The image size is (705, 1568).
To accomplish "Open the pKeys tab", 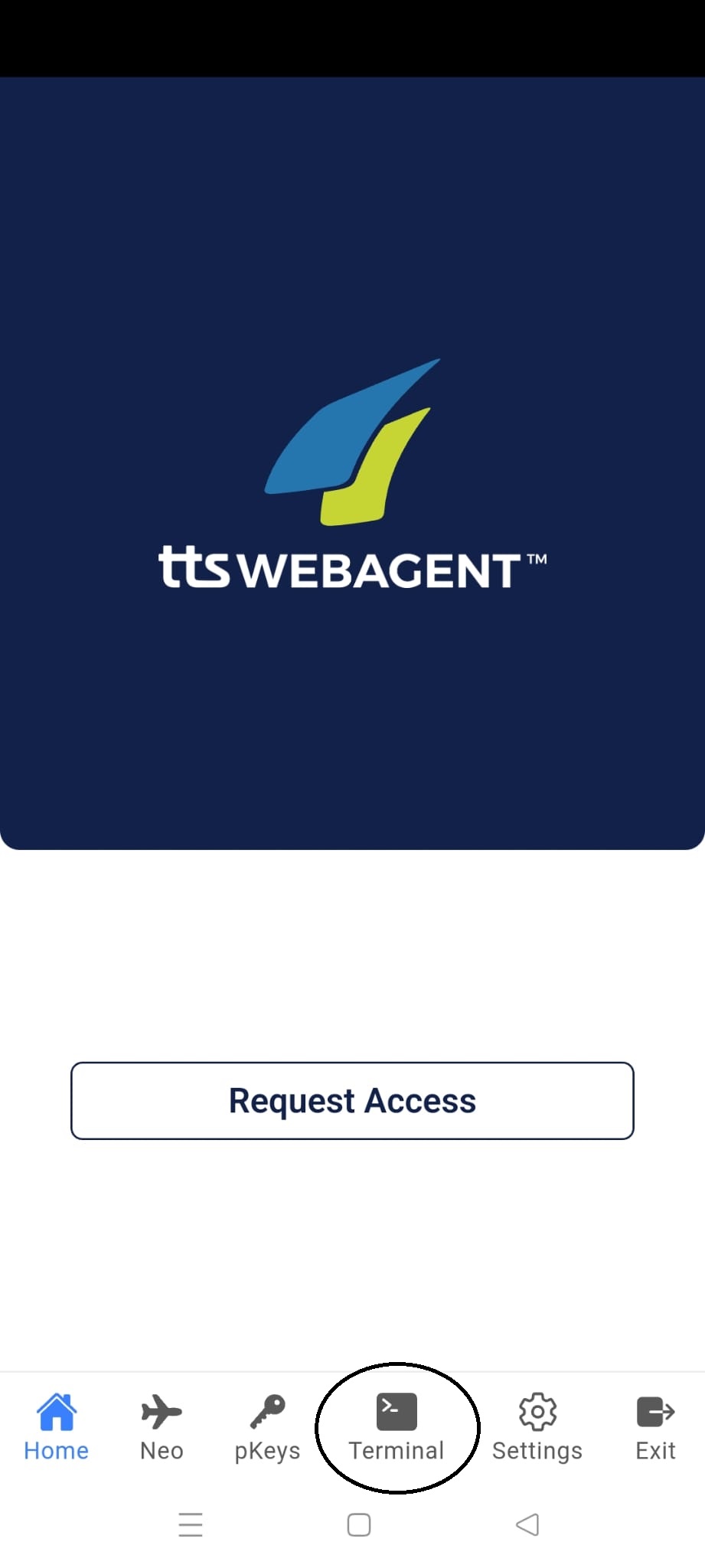I will [x=267, y=1427].
